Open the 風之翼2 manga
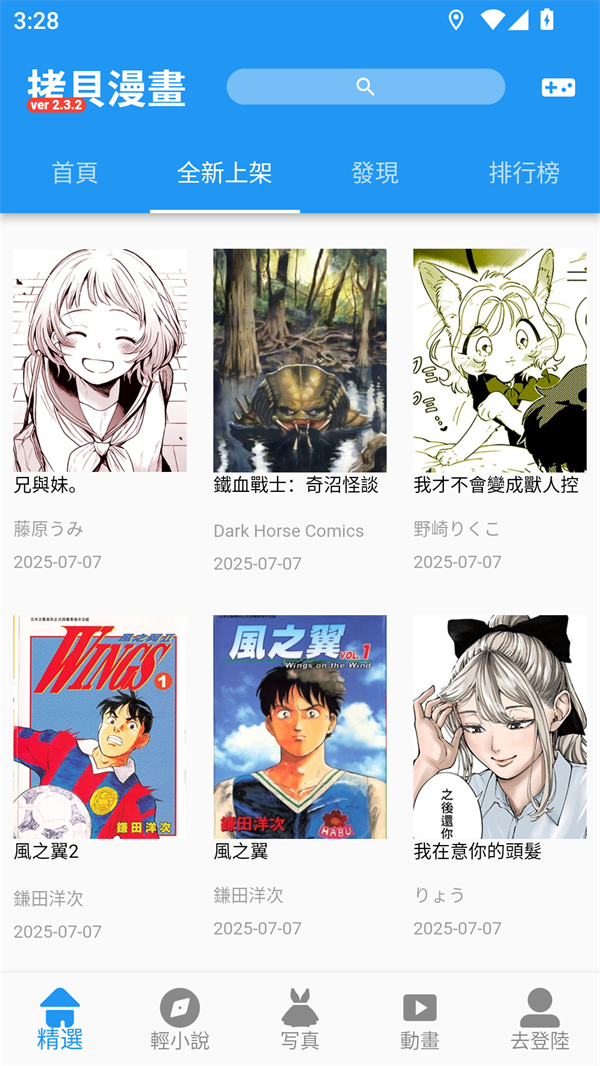 [x=100, y=727]
